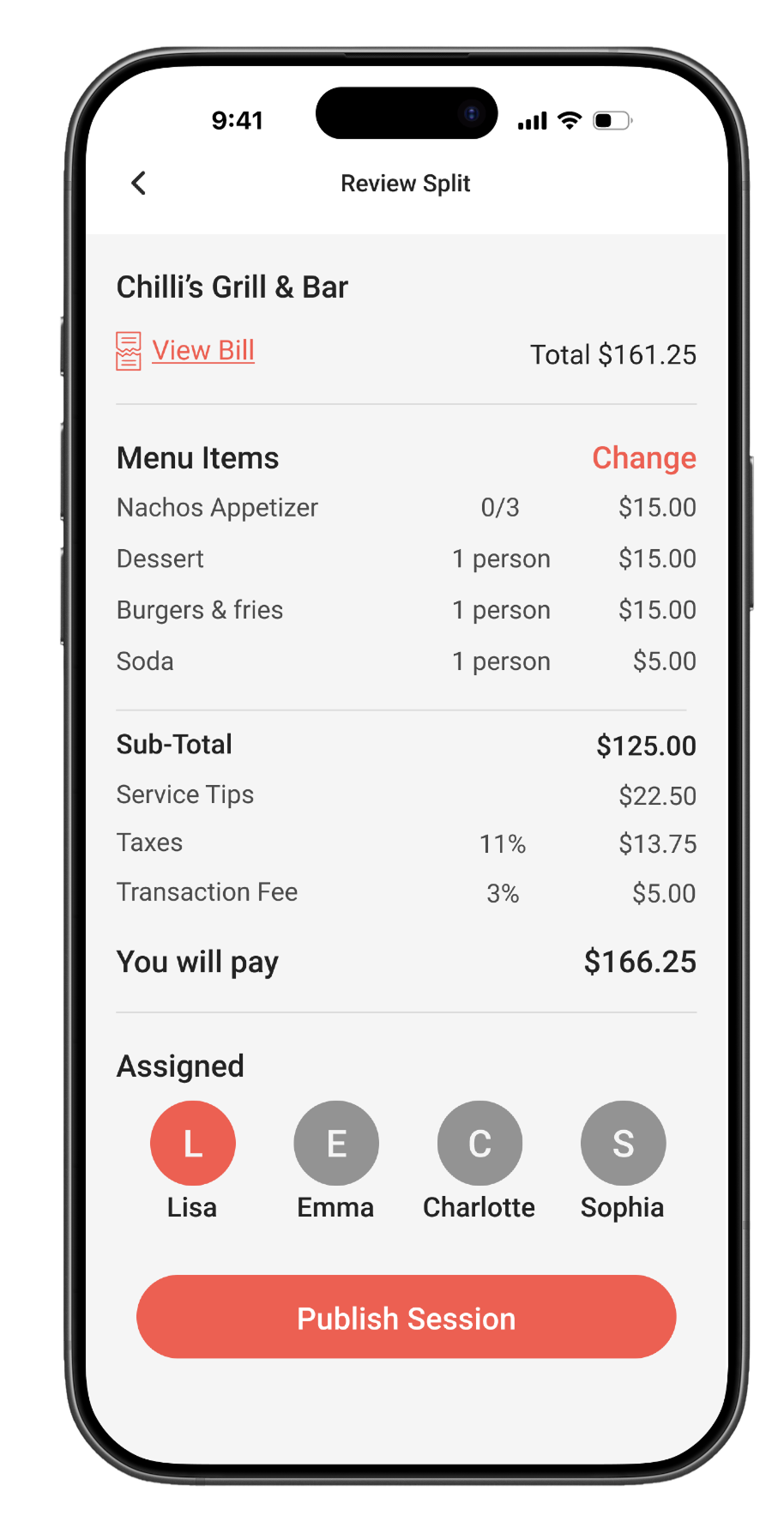Select Lisa's avatar

click(x=193, y=1143)
